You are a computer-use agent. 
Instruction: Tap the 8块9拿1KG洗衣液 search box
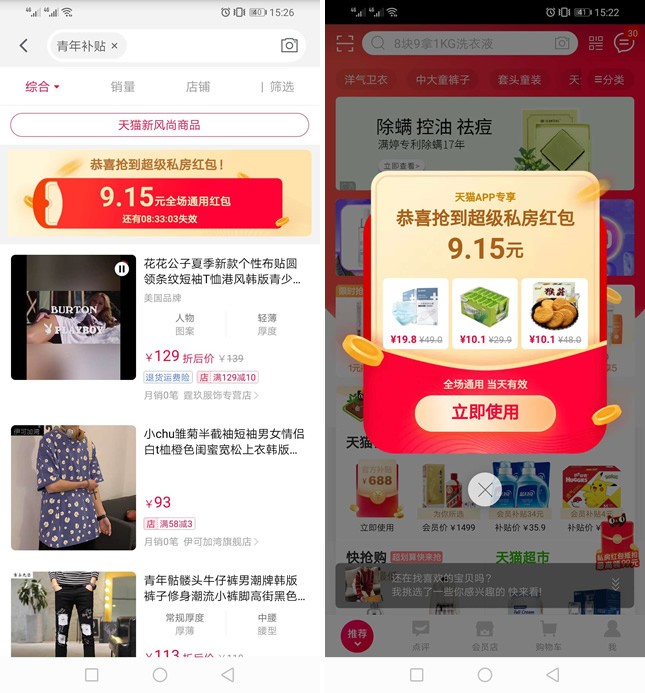pos(460,43)
